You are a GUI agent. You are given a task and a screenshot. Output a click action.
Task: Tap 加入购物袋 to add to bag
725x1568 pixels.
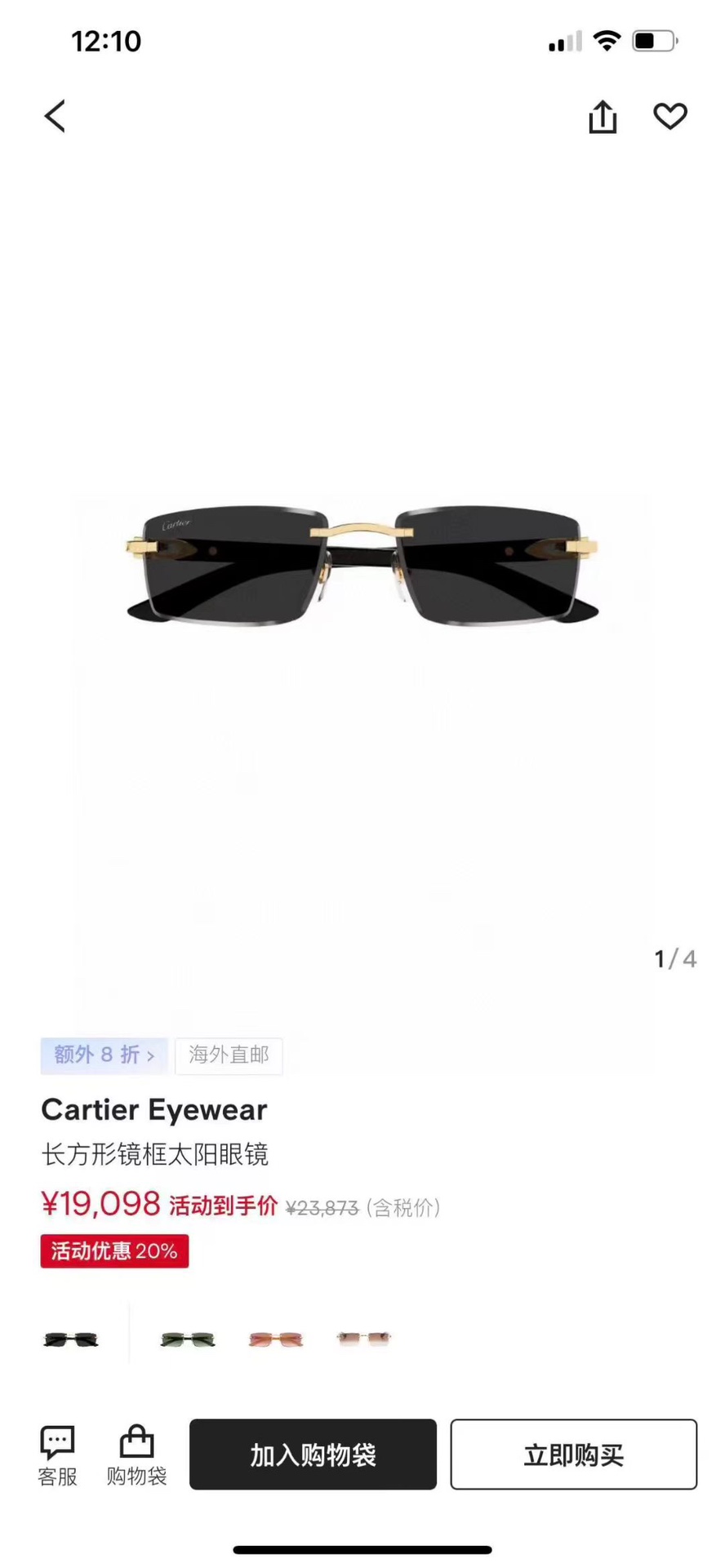coord(313,1455)
